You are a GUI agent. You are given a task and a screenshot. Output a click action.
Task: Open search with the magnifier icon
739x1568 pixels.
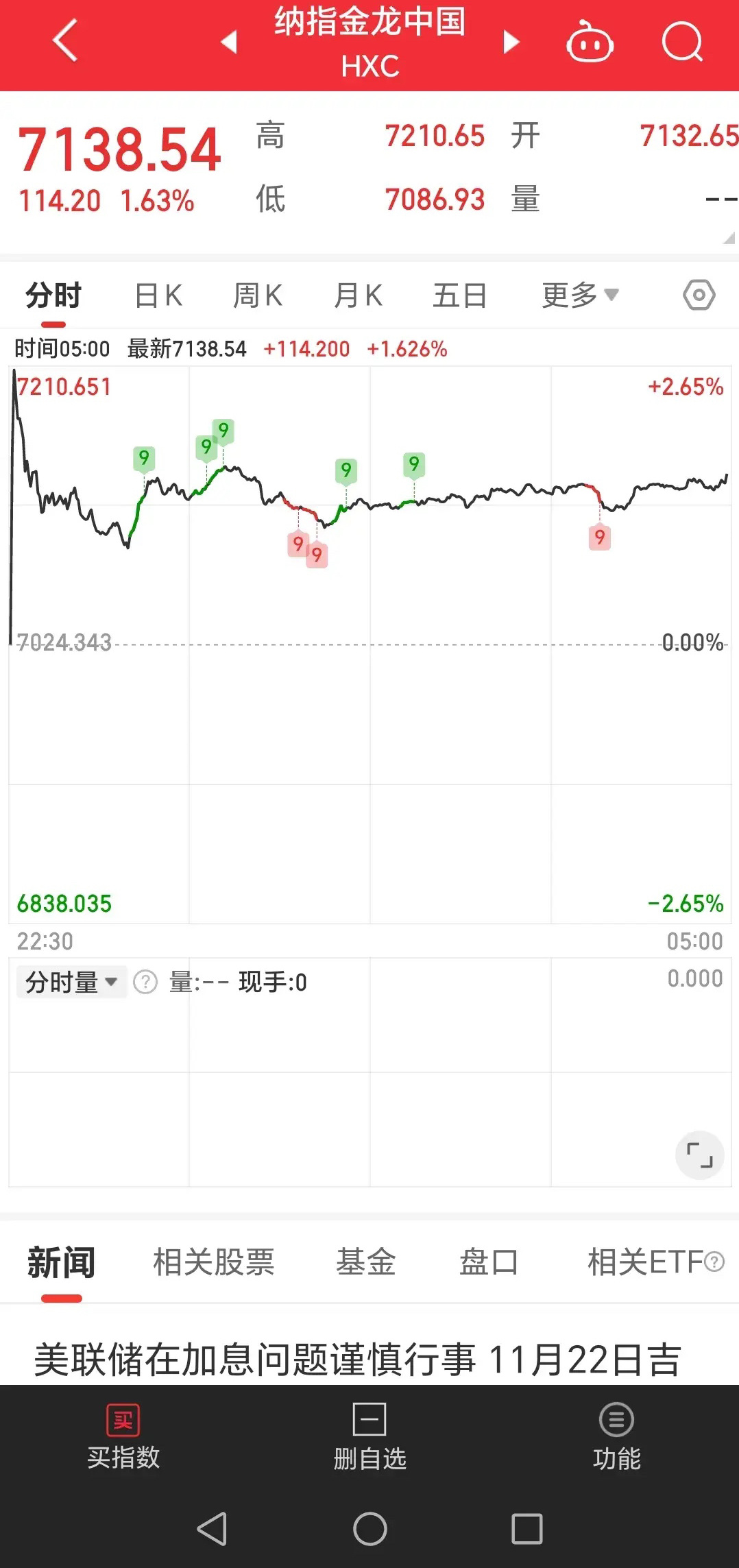(x=682, y=42)
